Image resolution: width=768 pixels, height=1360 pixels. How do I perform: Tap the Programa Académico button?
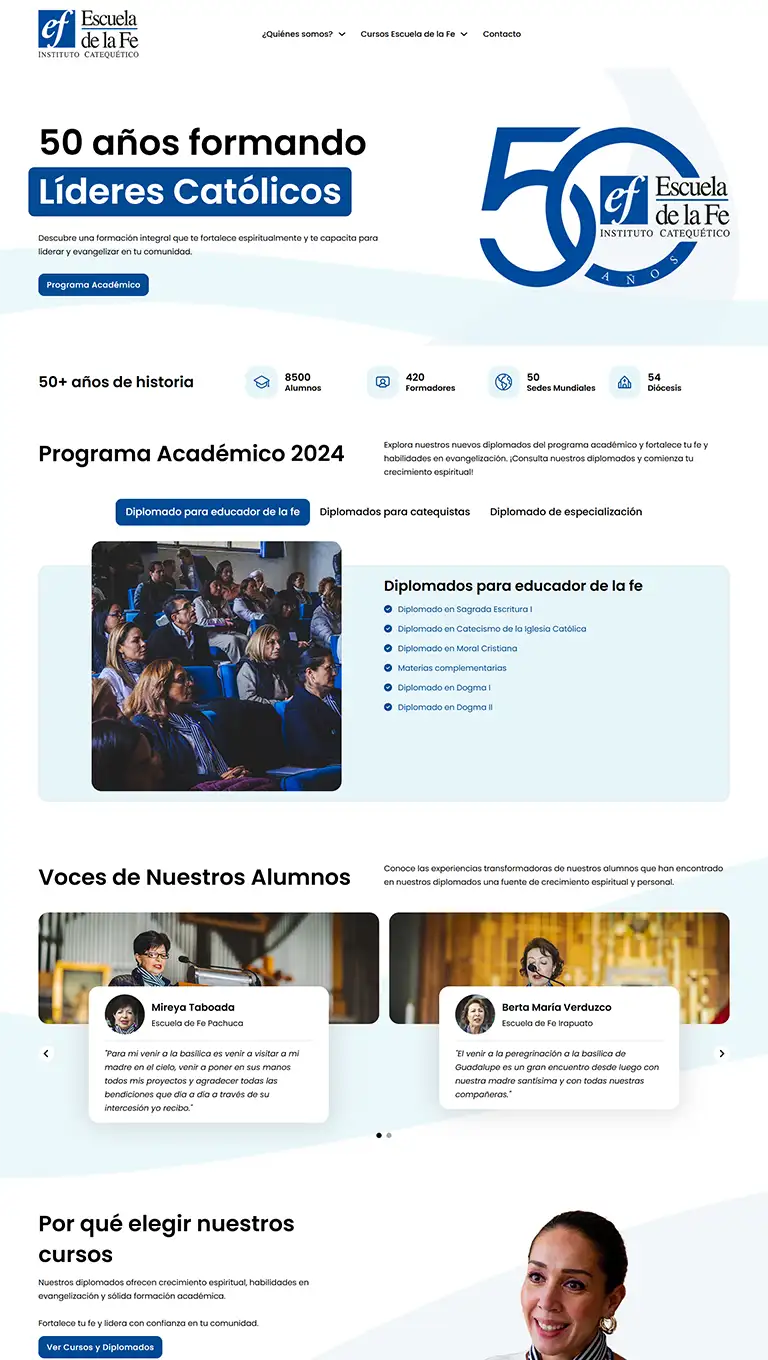pos(93,285)
